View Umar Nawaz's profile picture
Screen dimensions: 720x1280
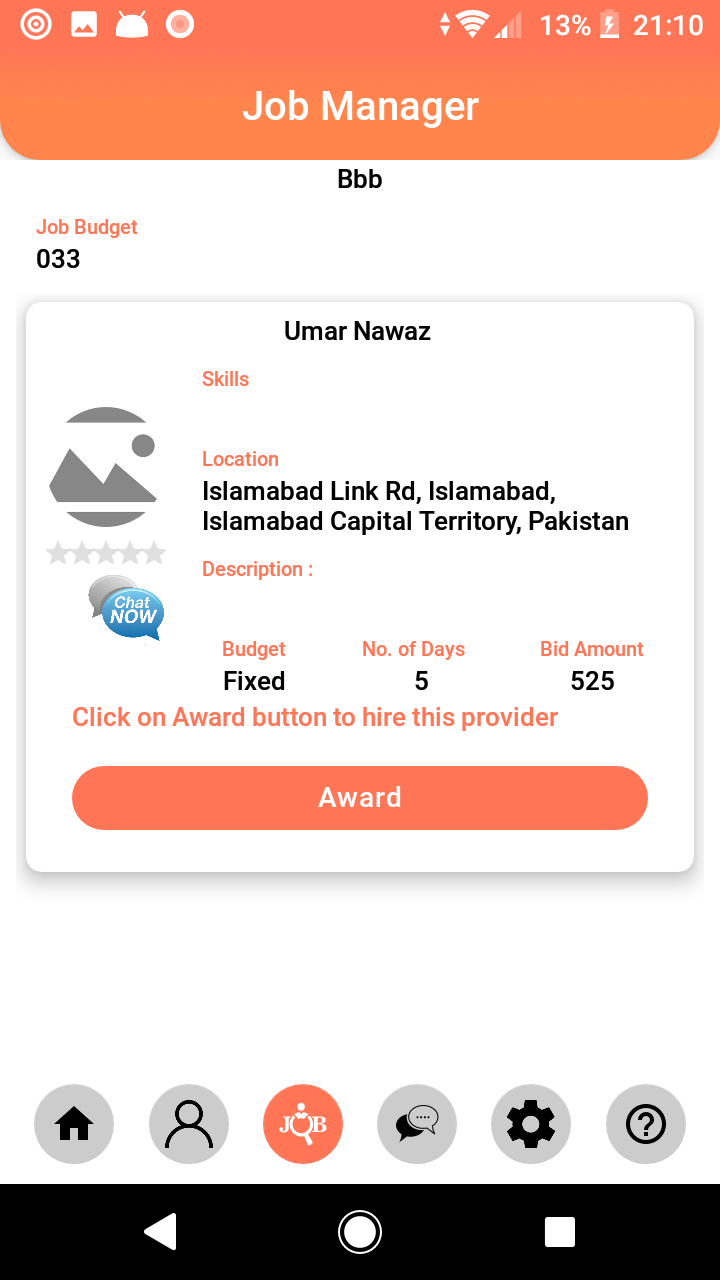(x=104, y=467)
